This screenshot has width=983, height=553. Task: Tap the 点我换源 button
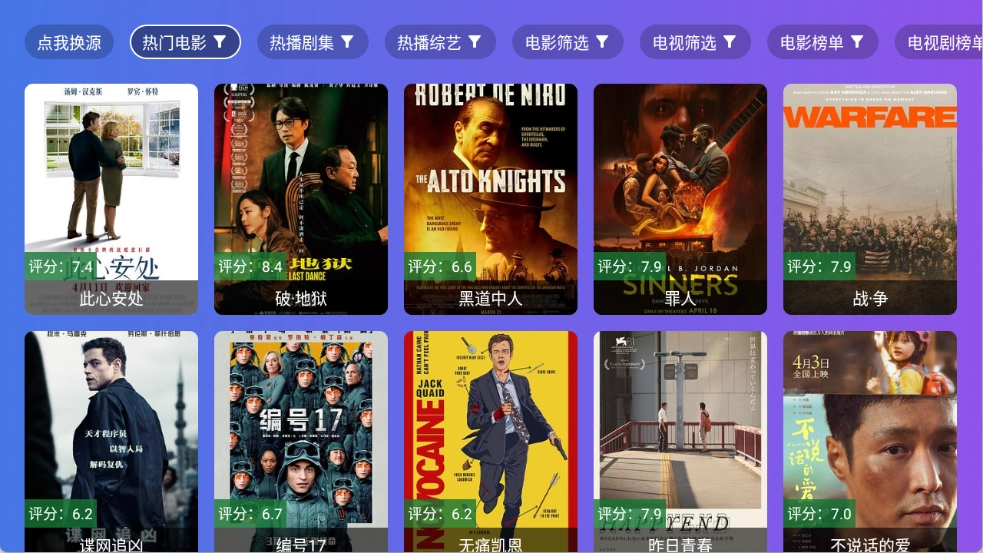[69, 42]
